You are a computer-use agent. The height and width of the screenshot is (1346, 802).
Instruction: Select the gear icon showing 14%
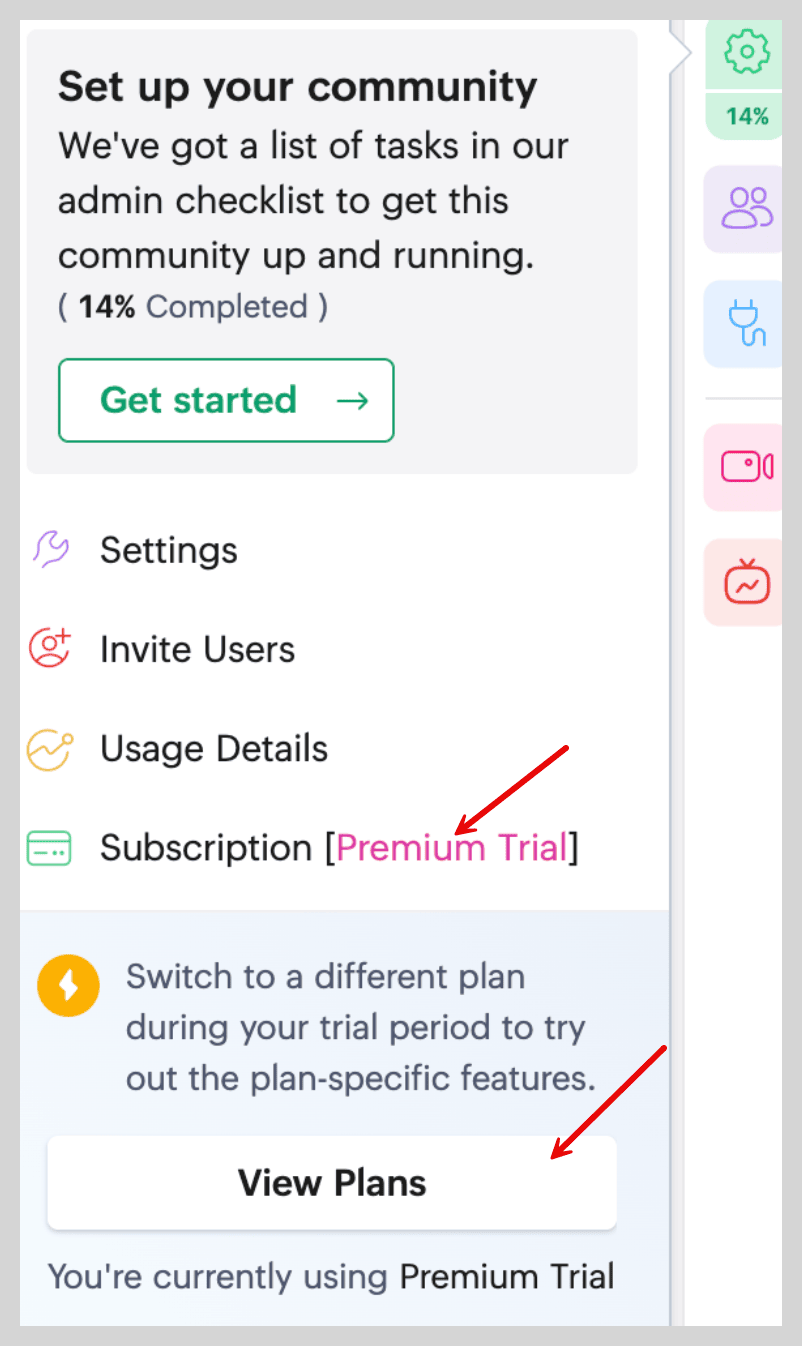(x=744, y=78)
